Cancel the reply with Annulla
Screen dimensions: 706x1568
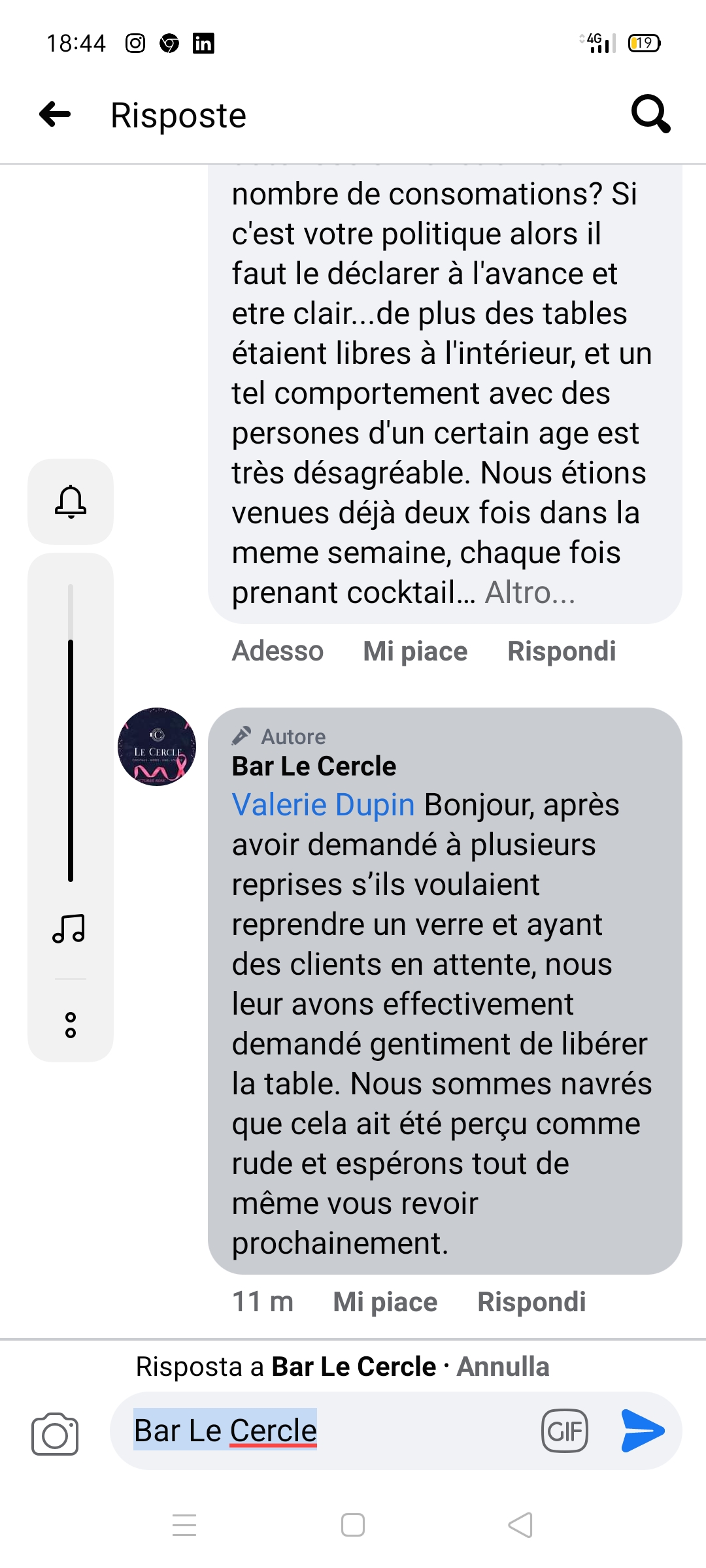(503, 1367)
